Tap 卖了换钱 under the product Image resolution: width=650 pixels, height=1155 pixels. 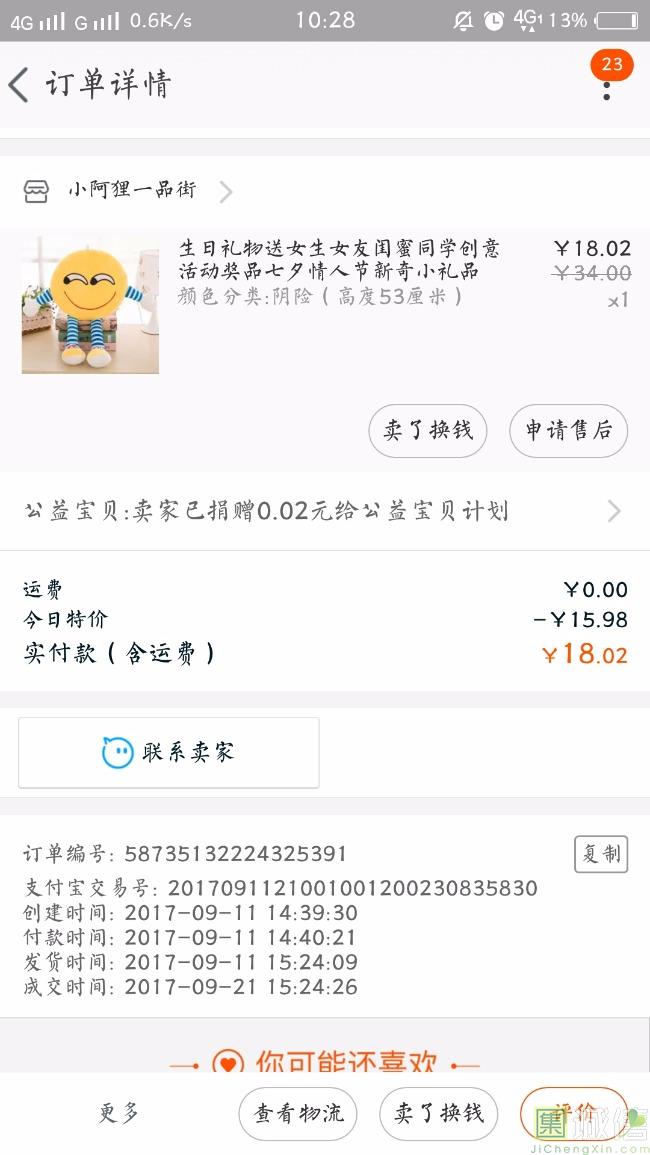[428, 431]
